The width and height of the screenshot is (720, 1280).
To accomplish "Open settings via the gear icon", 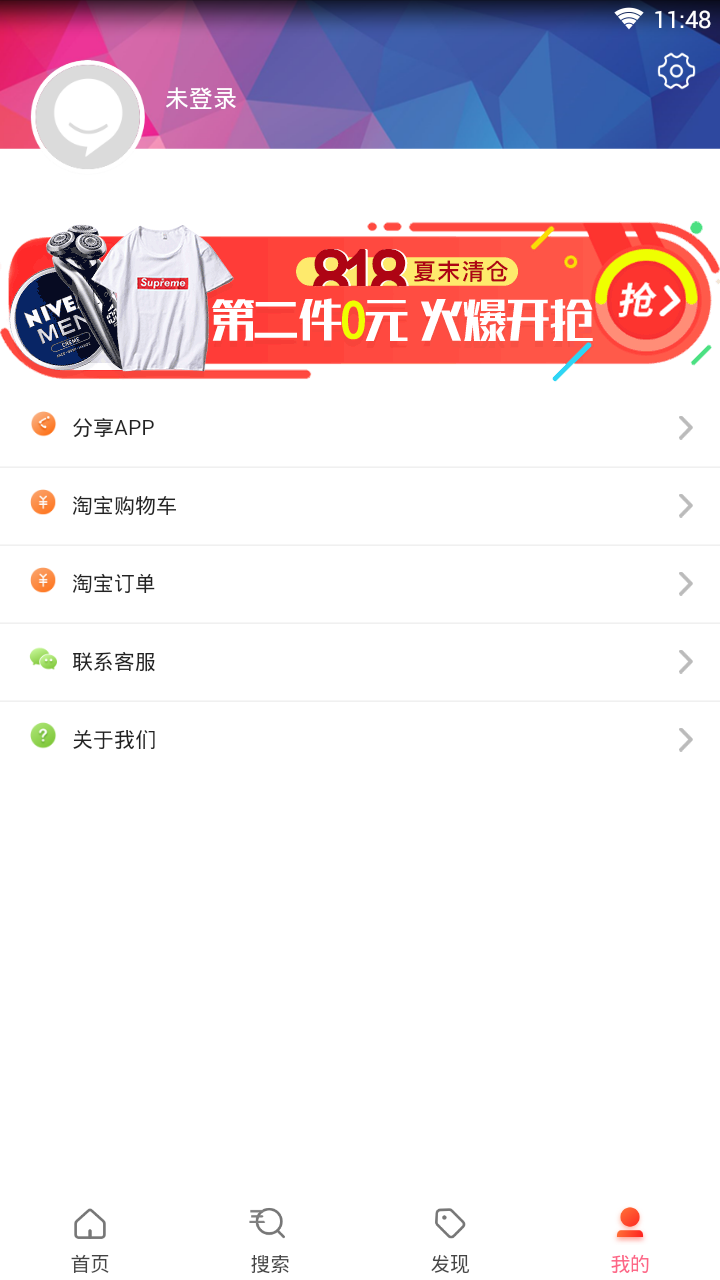I will point(676,71).
